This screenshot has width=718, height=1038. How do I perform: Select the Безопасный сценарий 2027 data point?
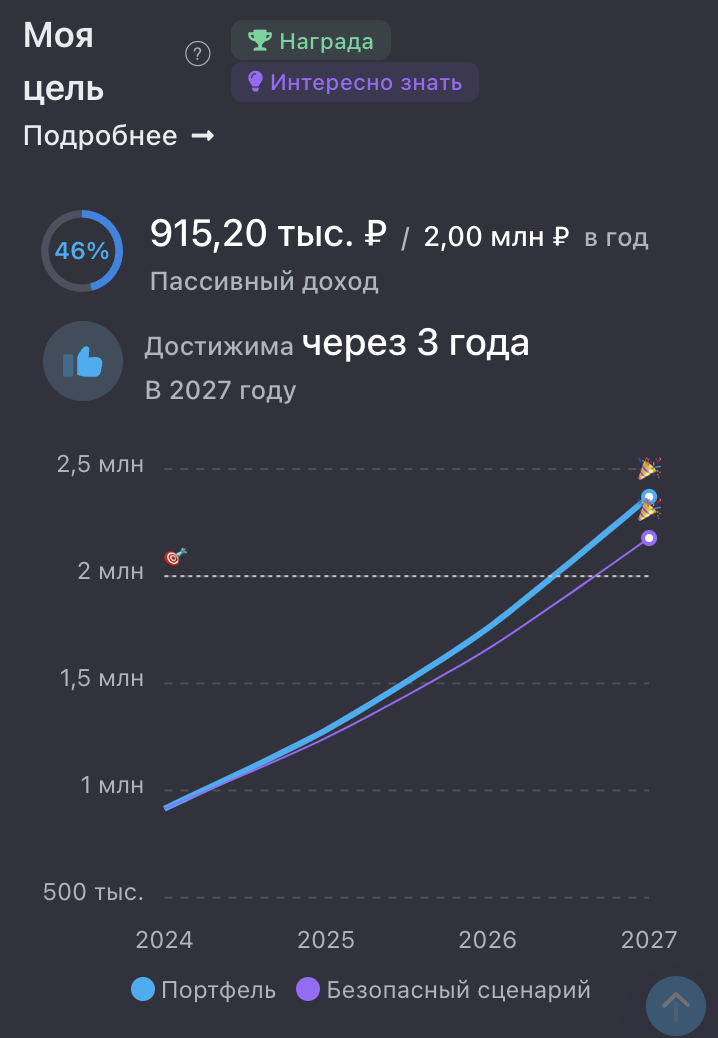[x=649, y=538]
